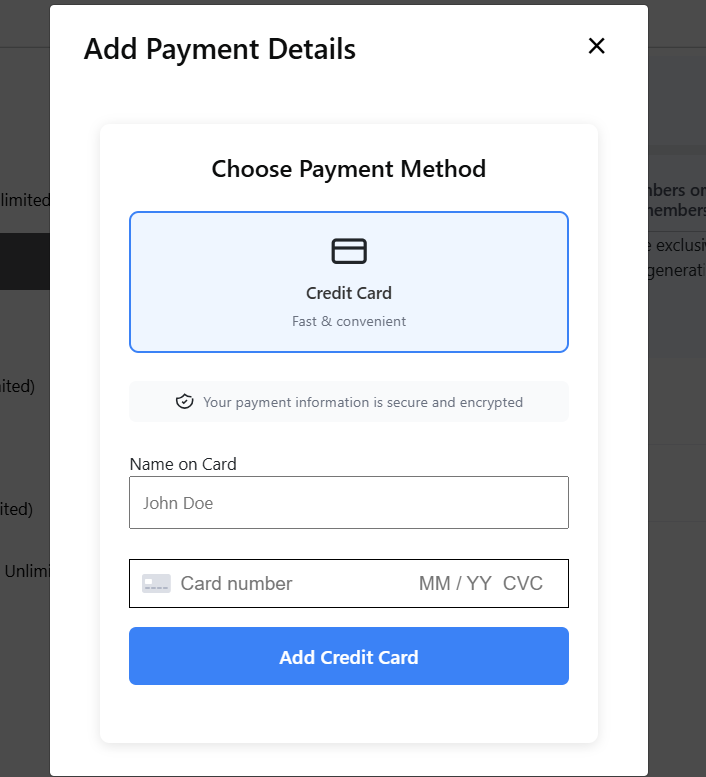Tap the CVC field
706x777 pixels.
tap(523, 584)
